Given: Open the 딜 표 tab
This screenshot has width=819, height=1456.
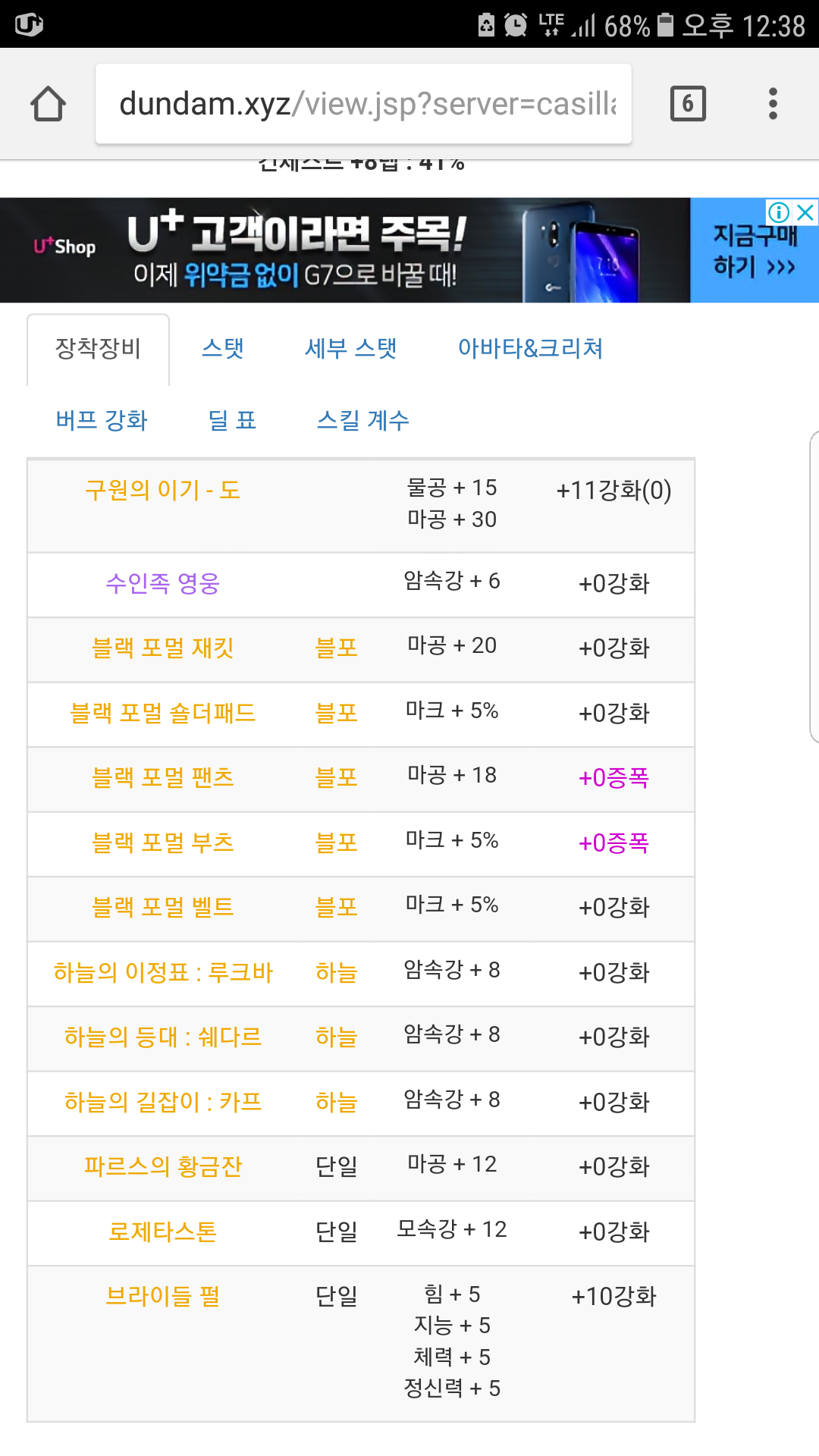Looking at the screenshot, I should [x=232, y=421].
